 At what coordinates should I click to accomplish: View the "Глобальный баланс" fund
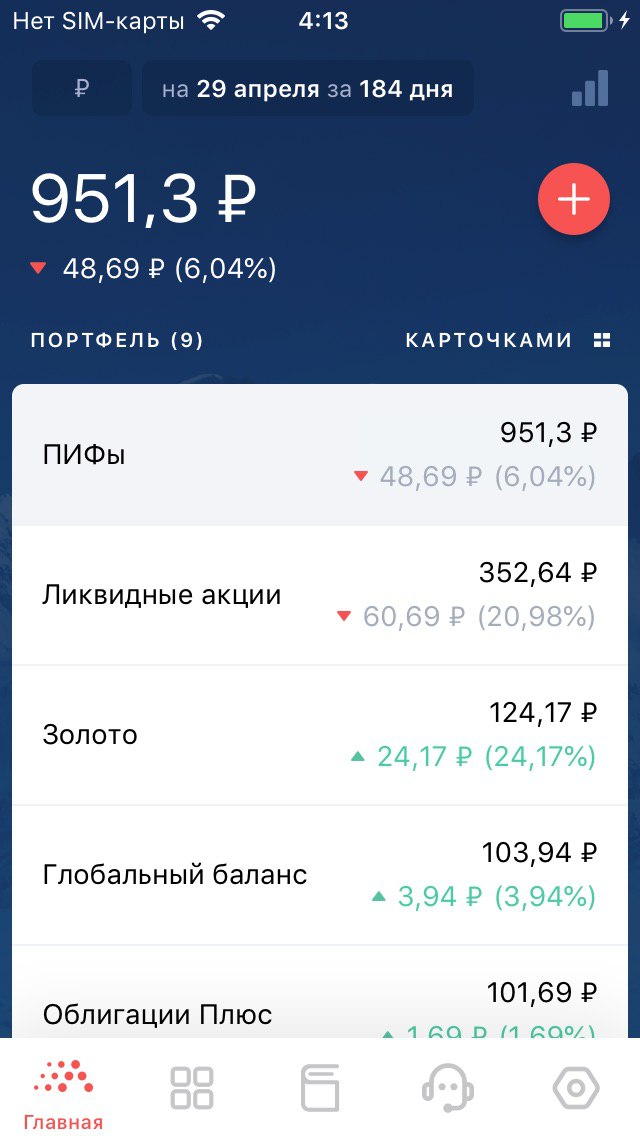click(x=320, y=875)
